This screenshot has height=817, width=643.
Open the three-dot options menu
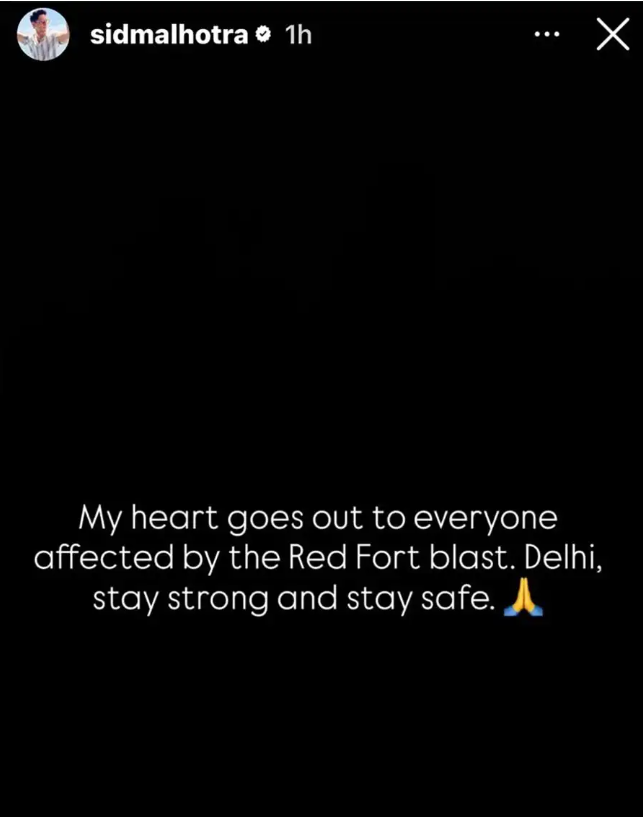point(547,35)
